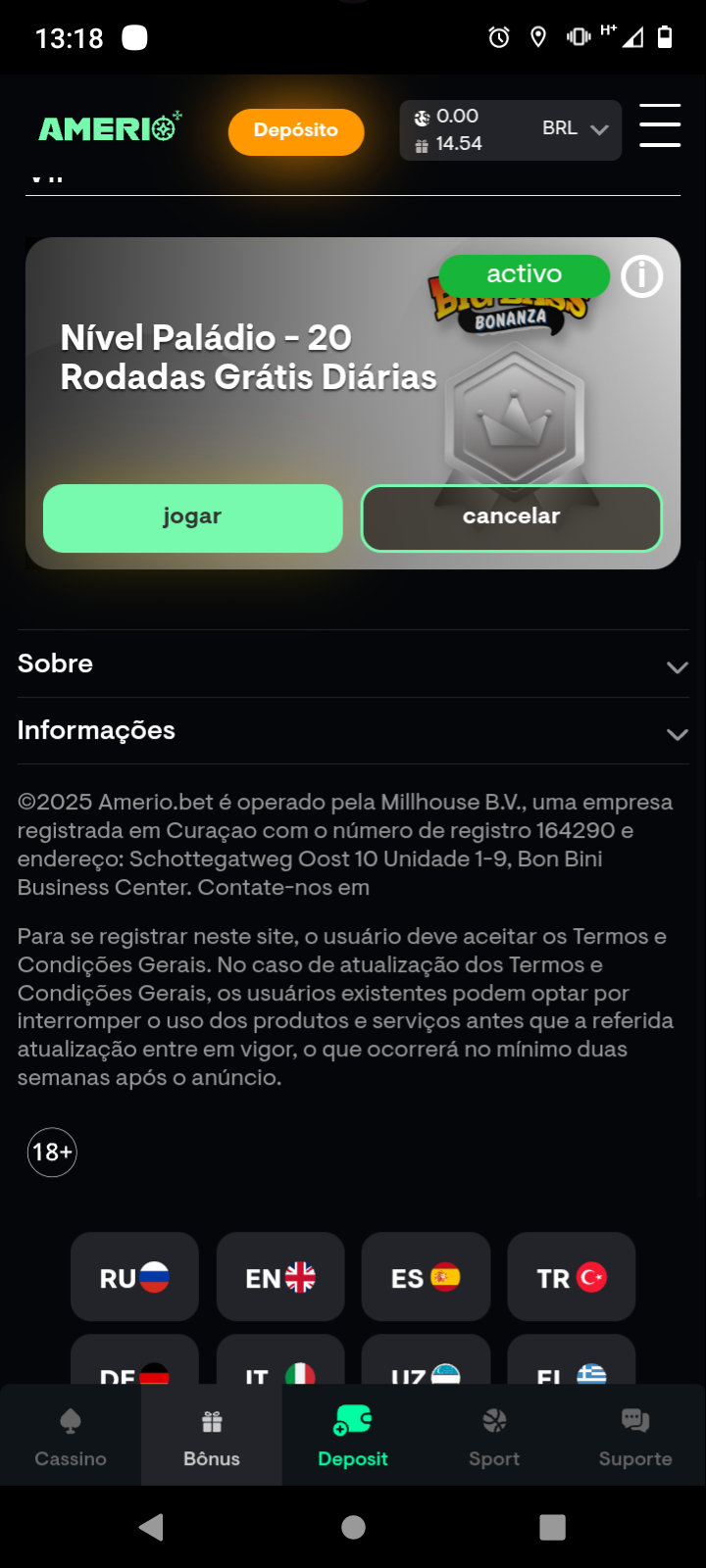Open the Suporte chat tab
The image size is (706, 1568).
pyautogui.click(x=635, y=1436)
